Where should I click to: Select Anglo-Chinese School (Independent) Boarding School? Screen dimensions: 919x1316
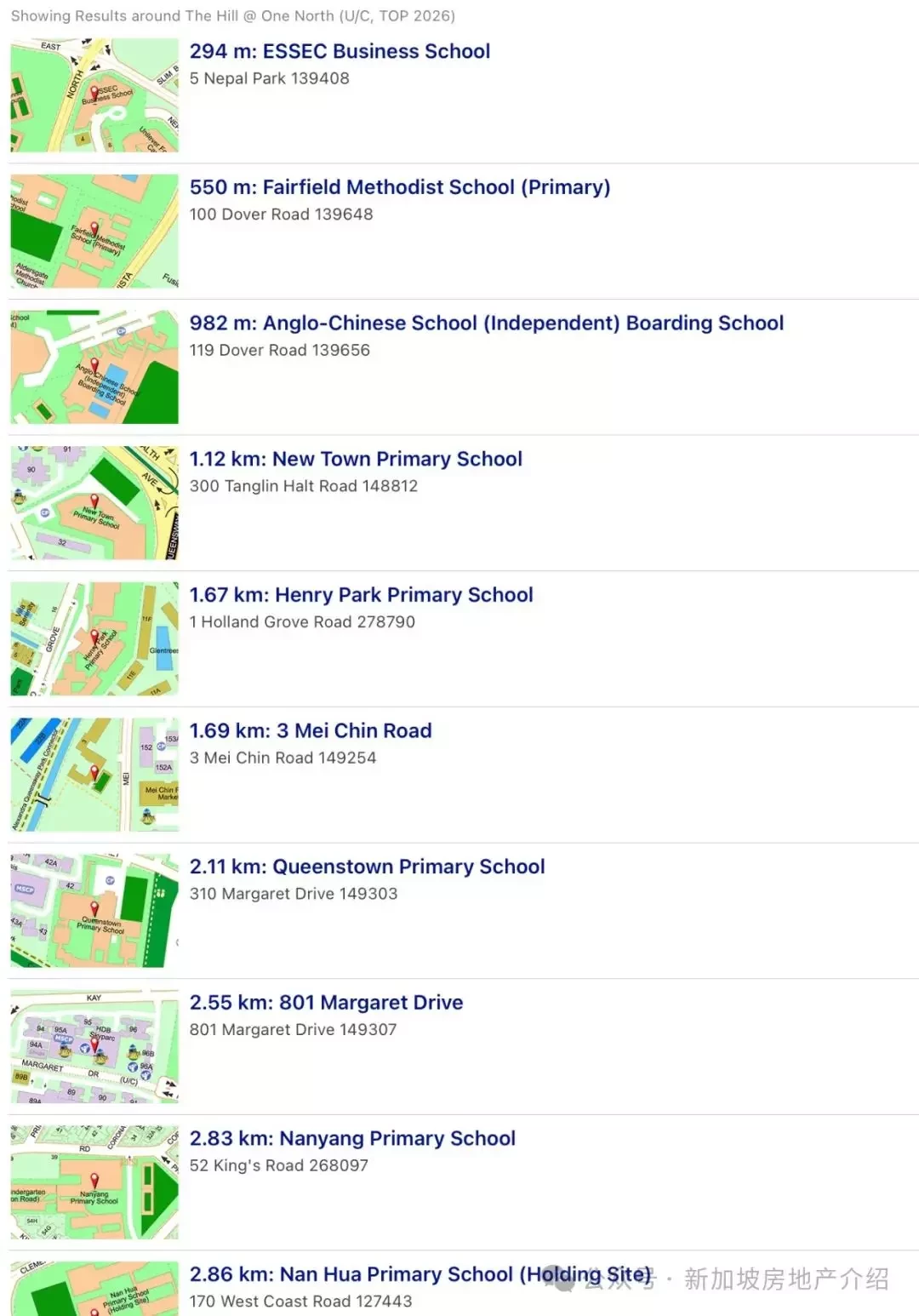tap(486, 323)
